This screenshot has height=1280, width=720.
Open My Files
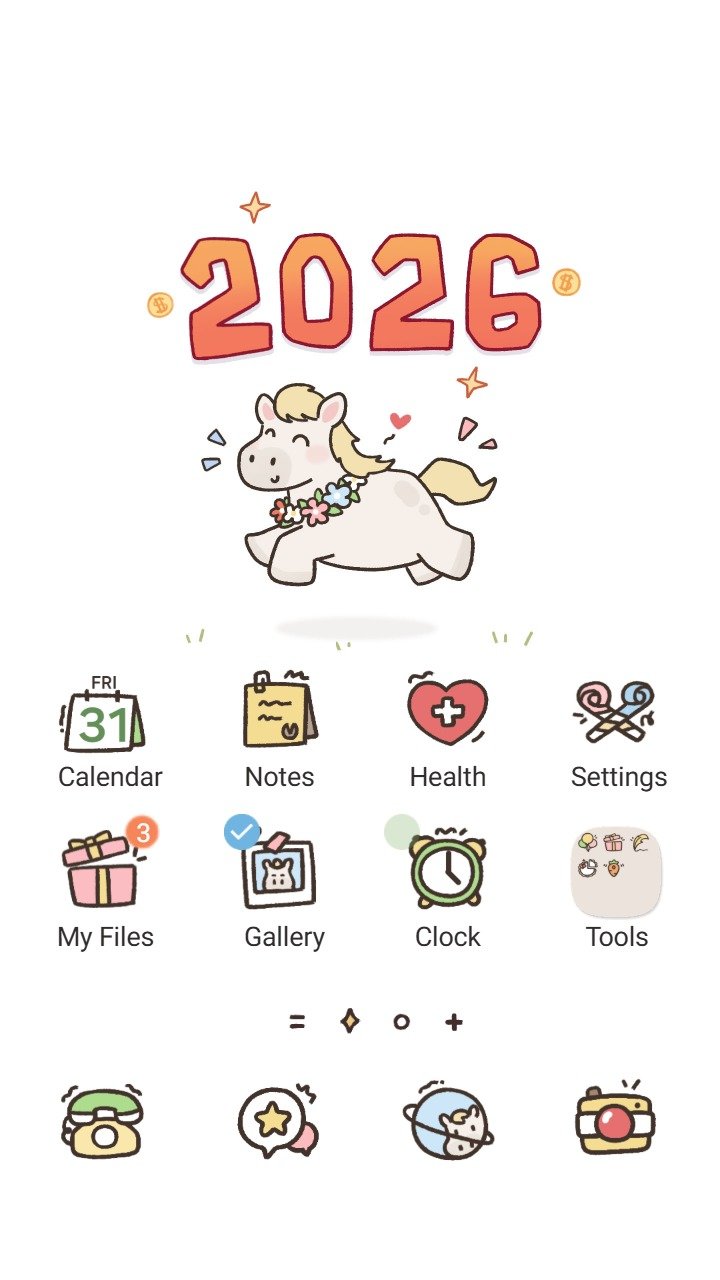point(103,872)
